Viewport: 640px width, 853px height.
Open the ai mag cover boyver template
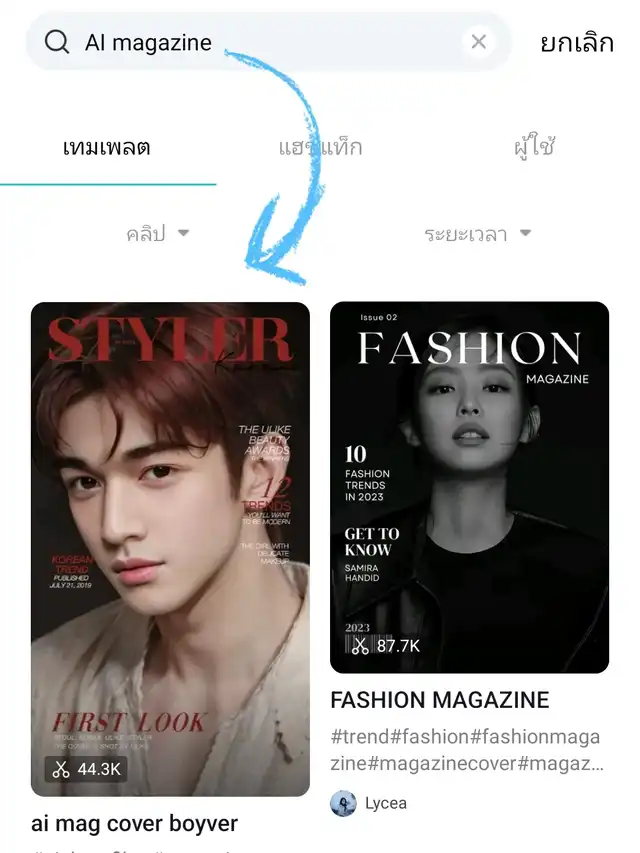(x=170, y=548)
